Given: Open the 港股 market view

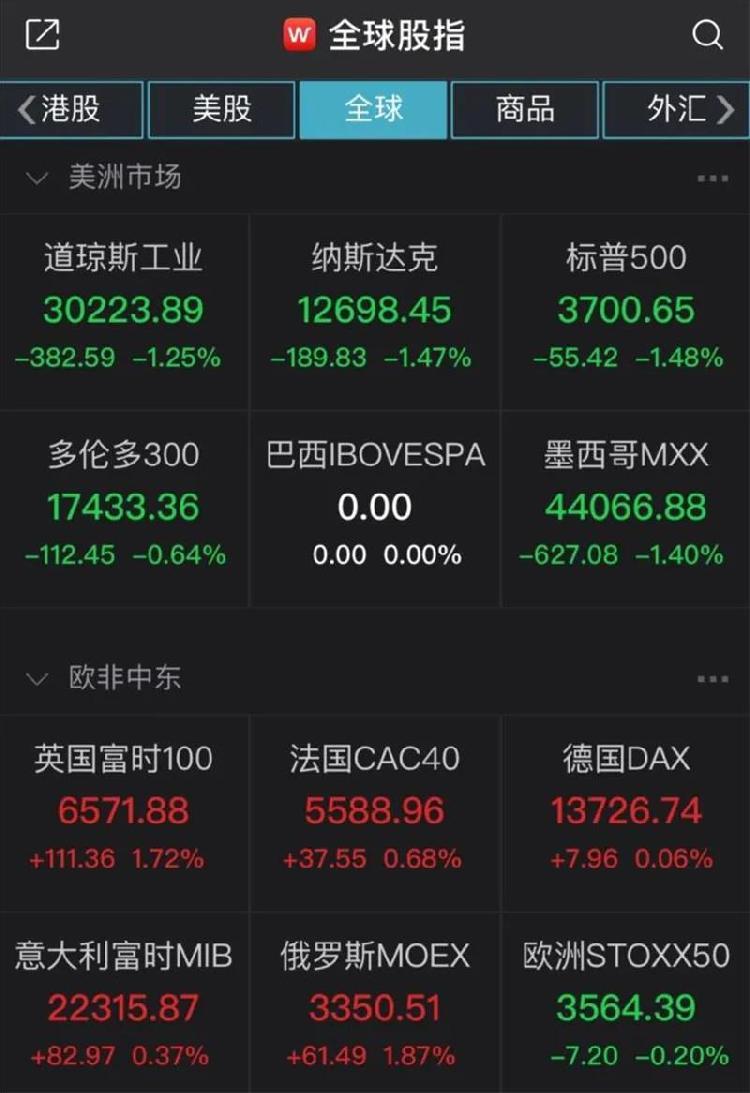Looking at the screenshot, I should click(72, 109).
